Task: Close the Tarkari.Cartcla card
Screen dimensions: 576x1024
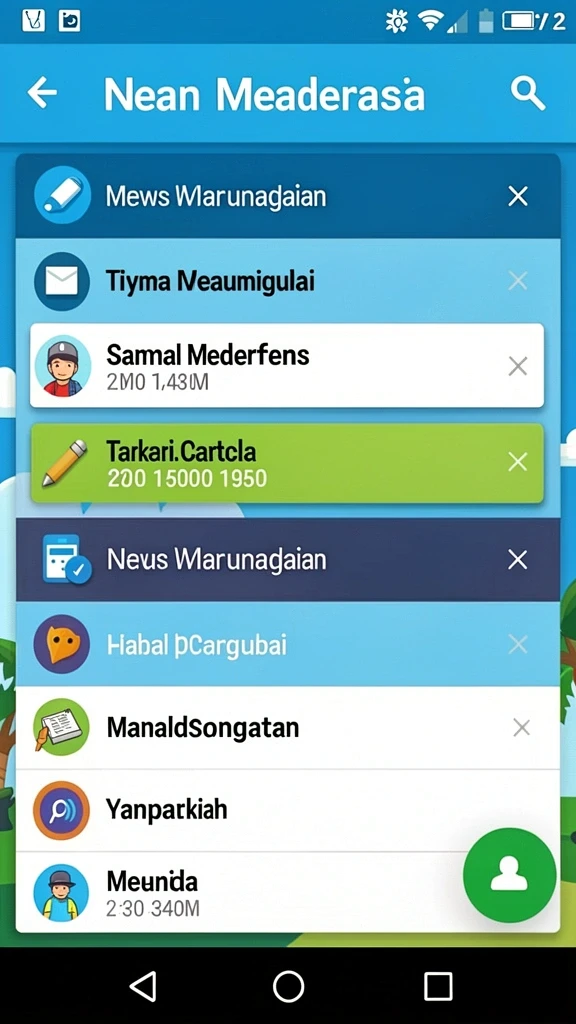Action: pyautogui.click(x=518, y=462)
